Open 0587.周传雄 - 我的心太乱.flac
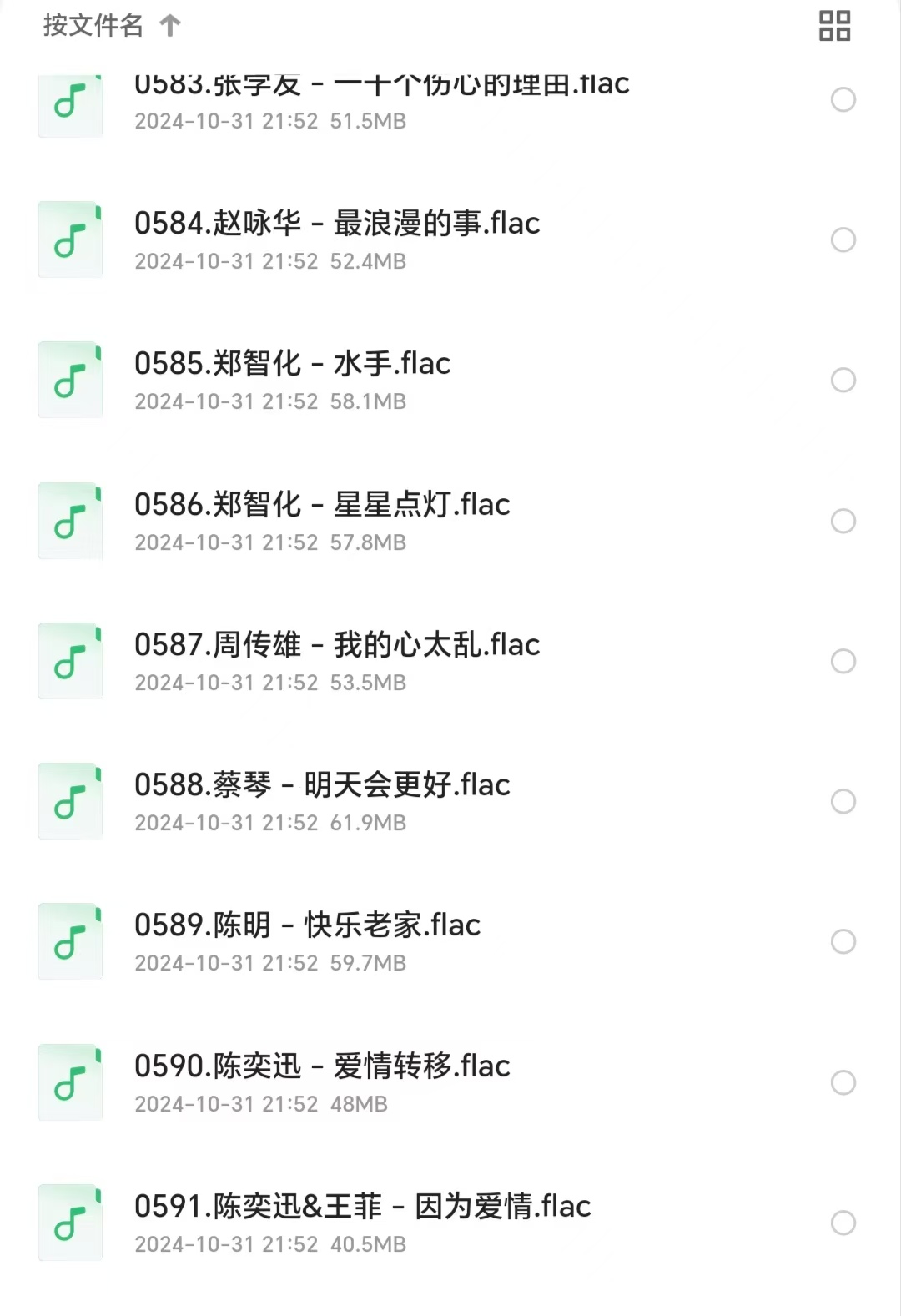Screen dimensions: 901x1316 click(x=337, y=661)
